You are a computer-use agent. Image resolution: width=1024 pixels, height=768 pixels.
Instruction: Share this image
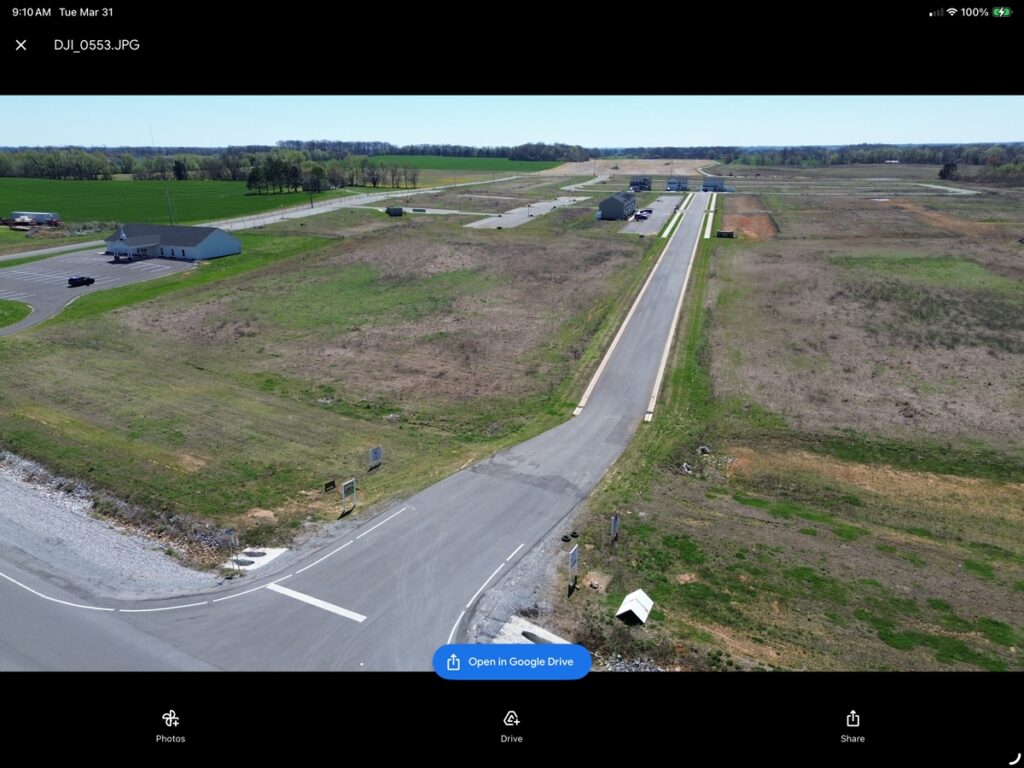click(x=852, y=725)
